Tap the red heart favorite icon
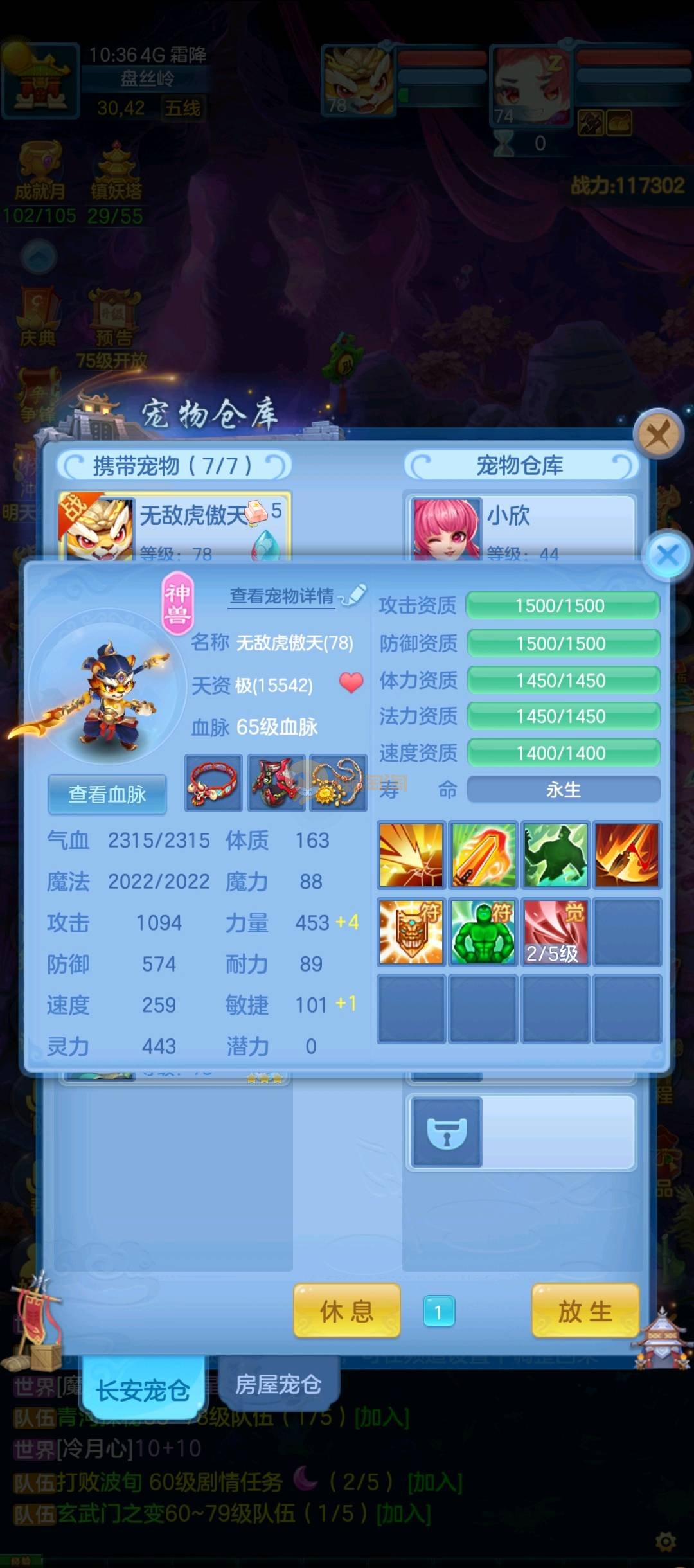The image size is (694, 1568). click(x=351, y=683)
